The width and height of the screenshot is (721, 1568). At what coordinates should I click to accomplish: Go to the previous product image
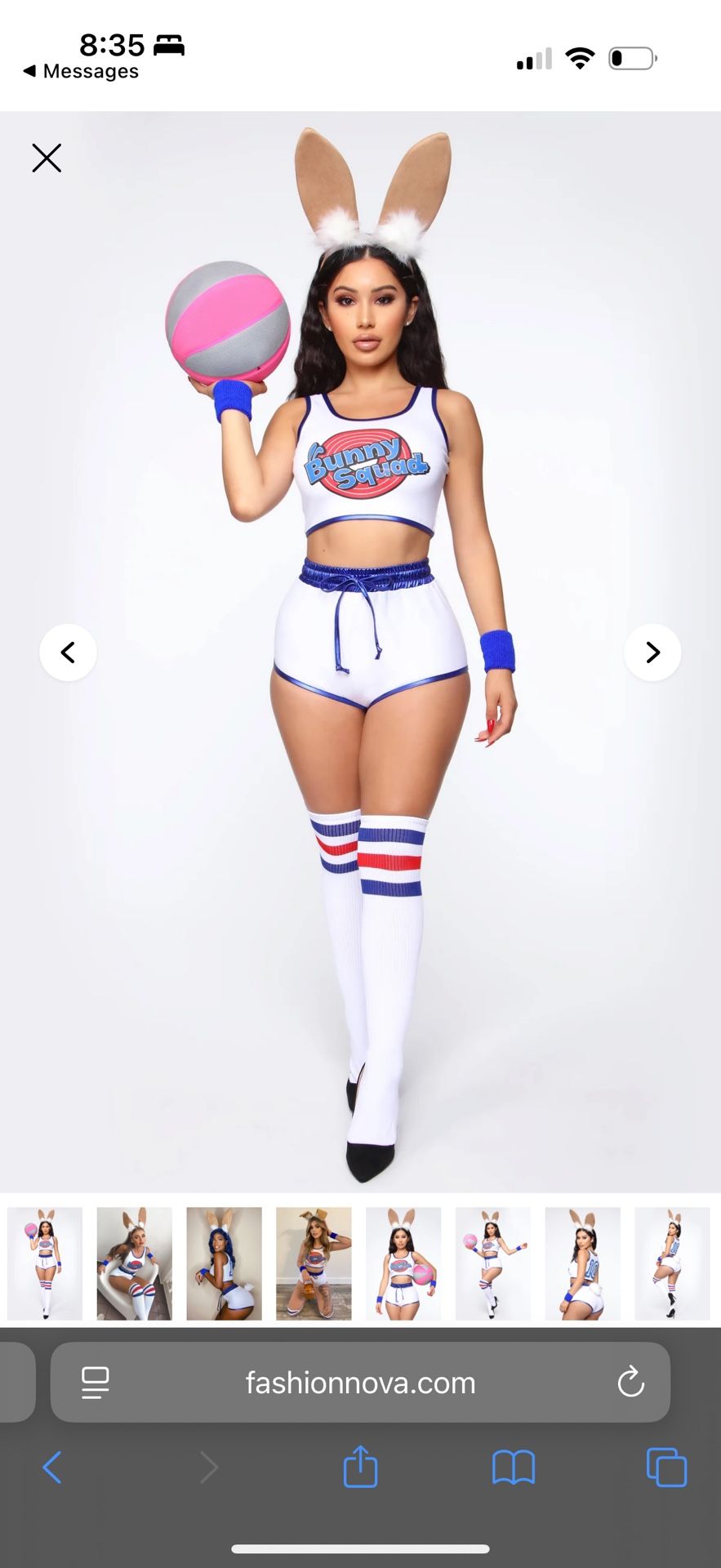[x=68, y=652]
